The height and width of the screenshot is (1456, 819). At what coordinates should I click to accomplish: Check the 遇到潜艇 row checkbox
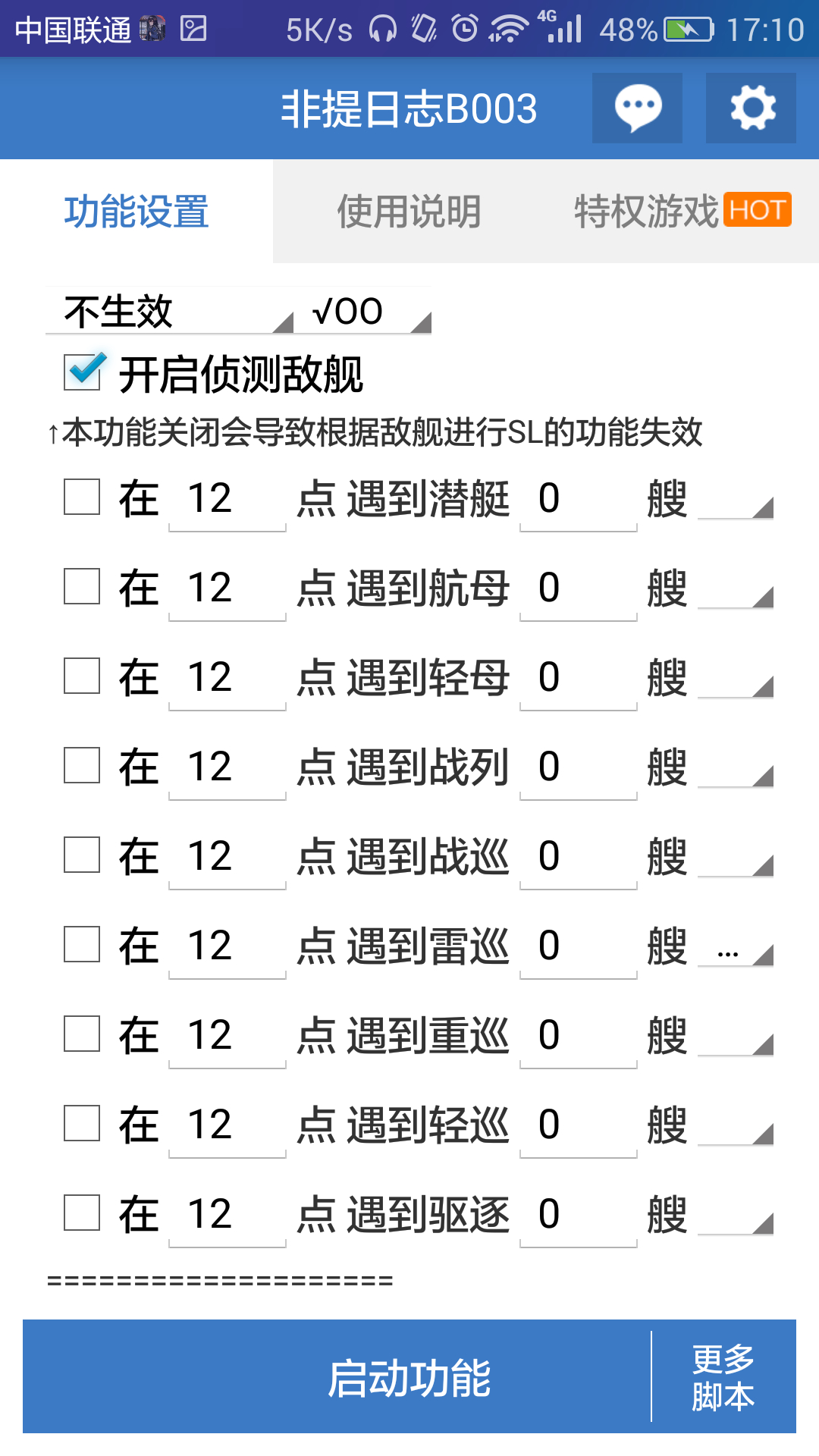82,497
